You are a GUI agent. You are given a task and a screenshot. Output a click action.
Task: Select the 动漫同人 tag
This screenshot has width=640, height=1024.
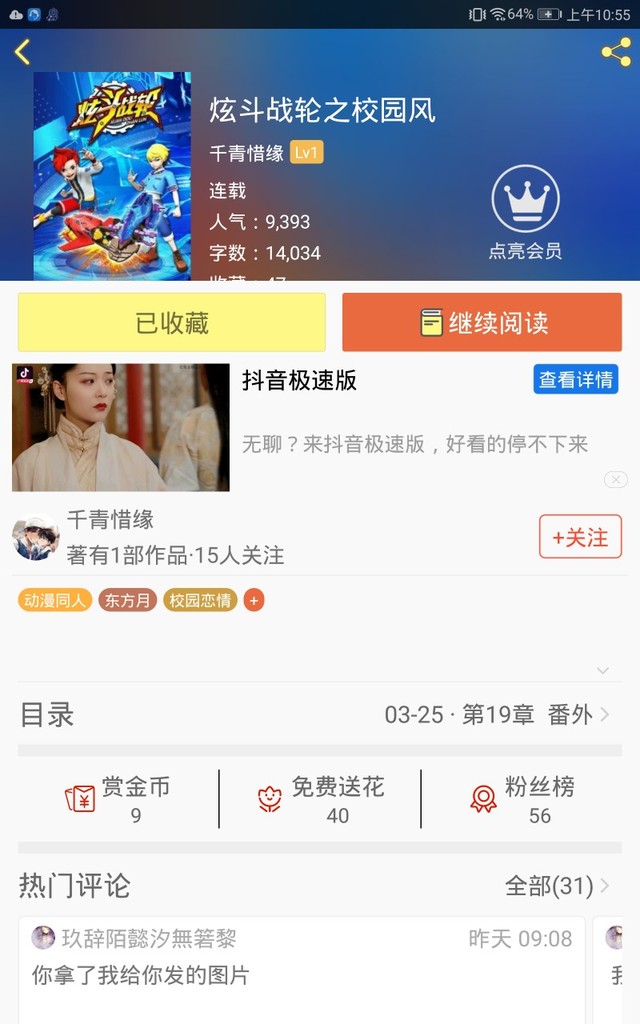[55, 601]
